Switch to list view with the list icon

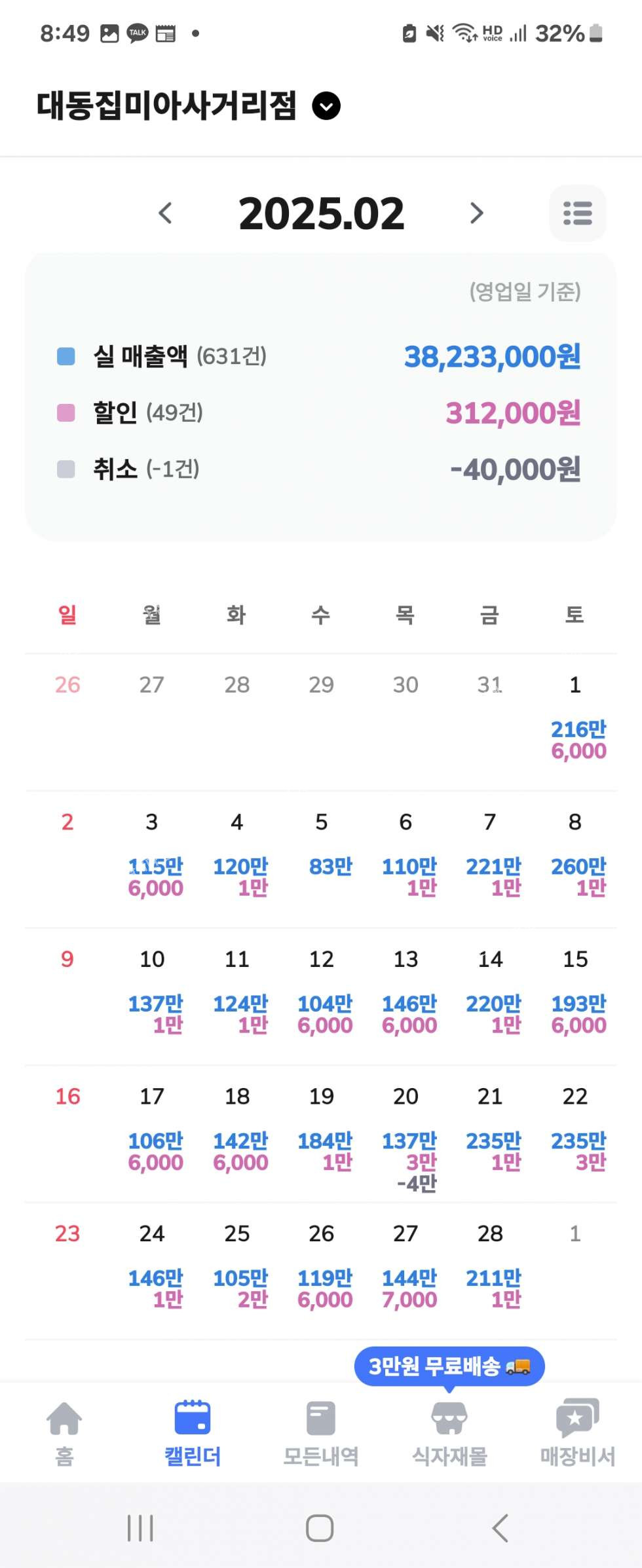click(x=577, y=213)
